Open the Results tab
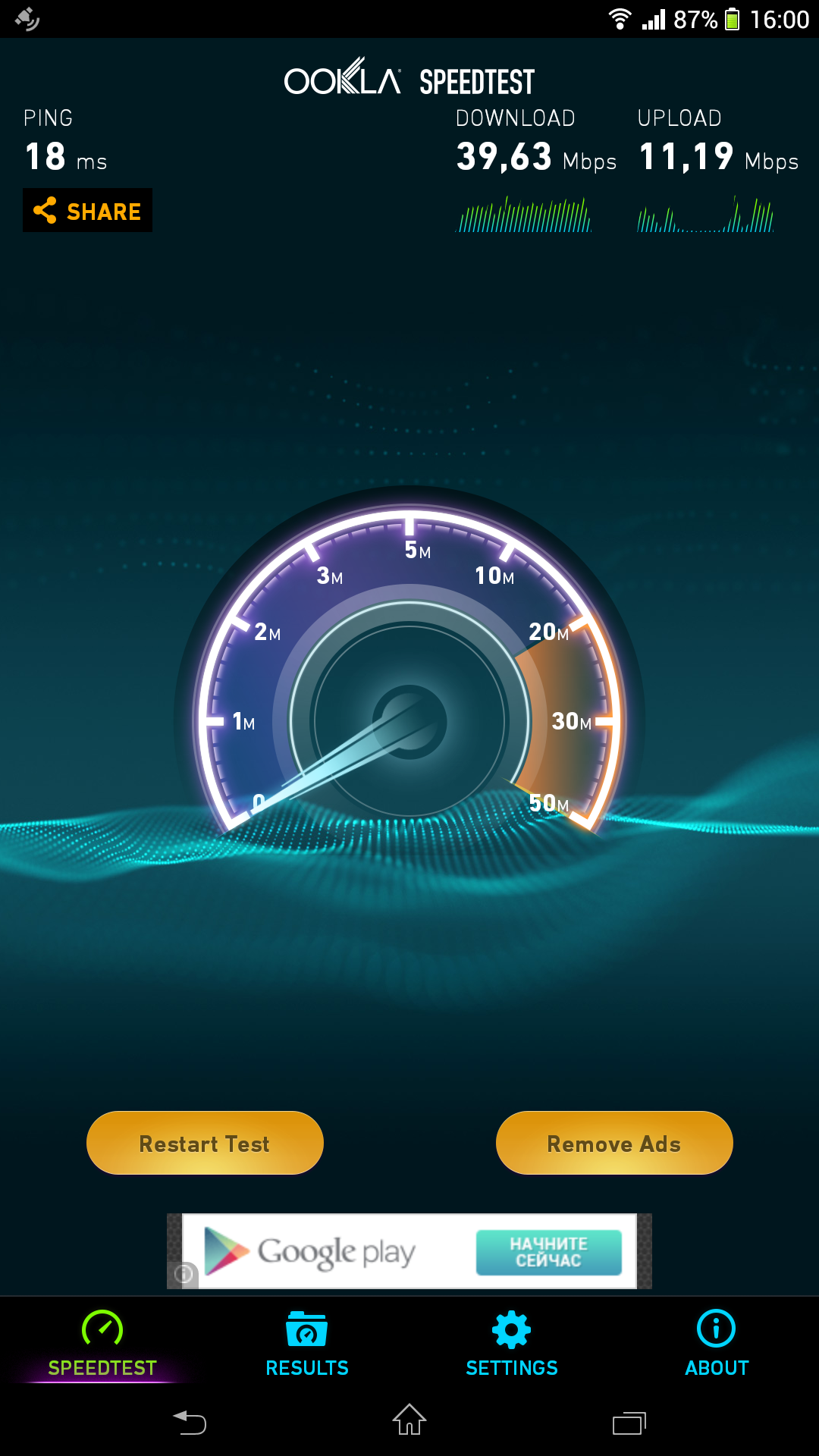The image size is (819, 1456). pos(307,1344)
